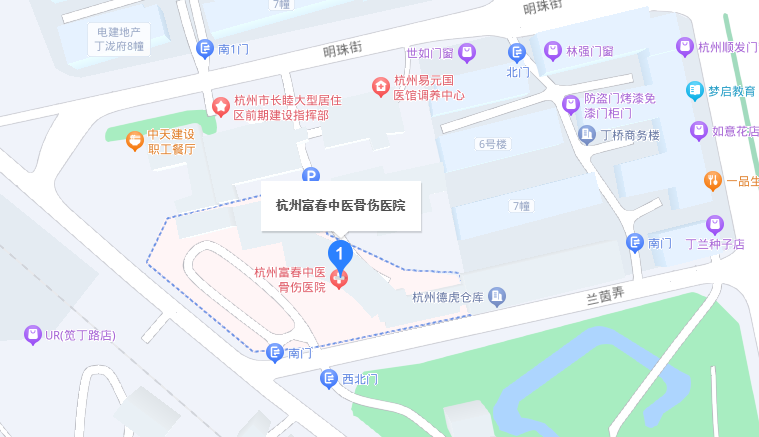Screen dimensions: 759x437
Task: Select the 中天建设职工餐厅 restaurant marker
Action: click(x=134, y=141)
